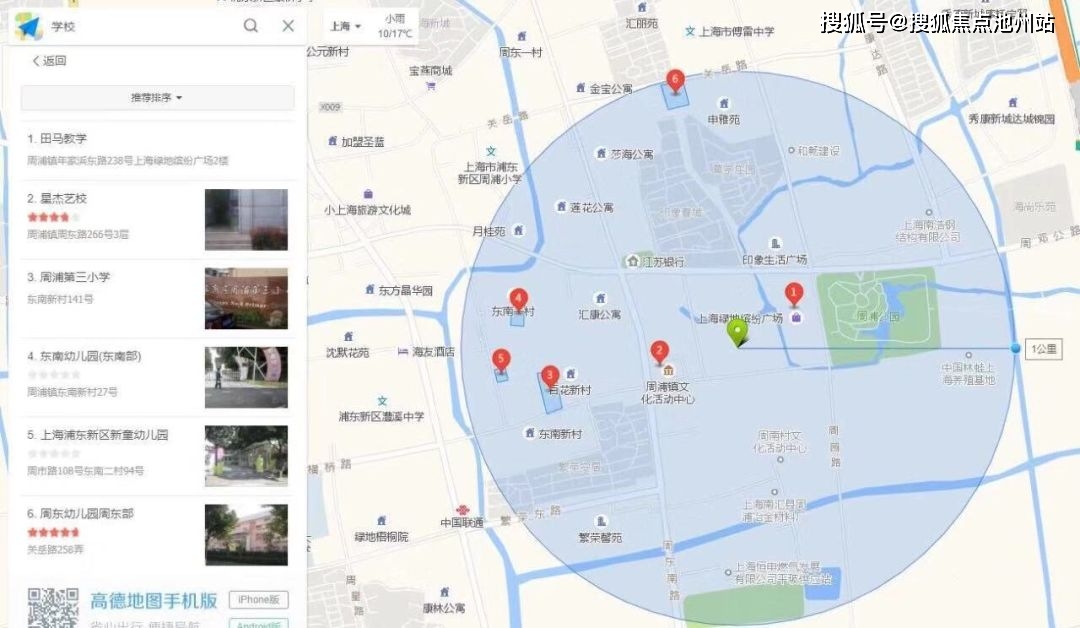
Task: Open the 上海 city selector dropdown
Action: coord(346,26)
